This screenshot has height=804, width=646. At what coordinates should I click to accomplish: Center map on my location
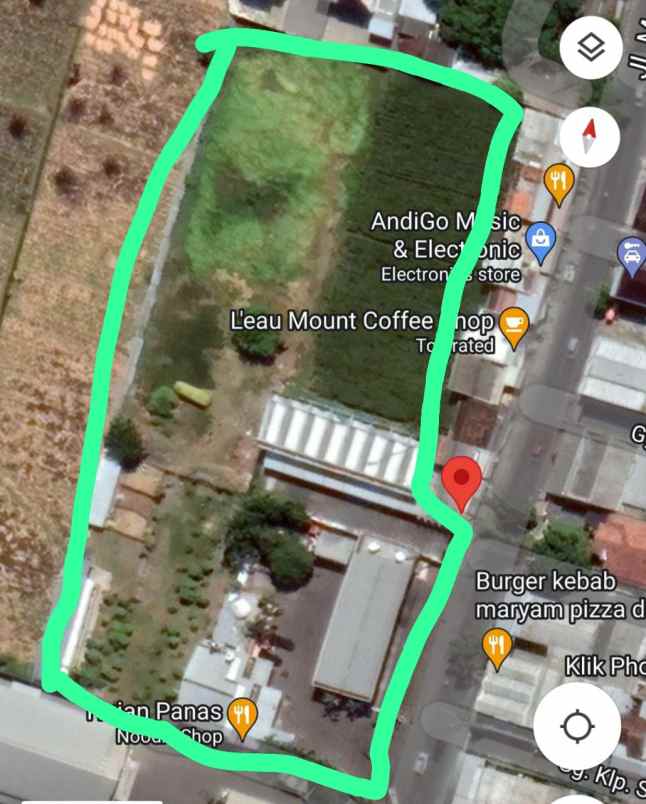click(x=577, y=726)
